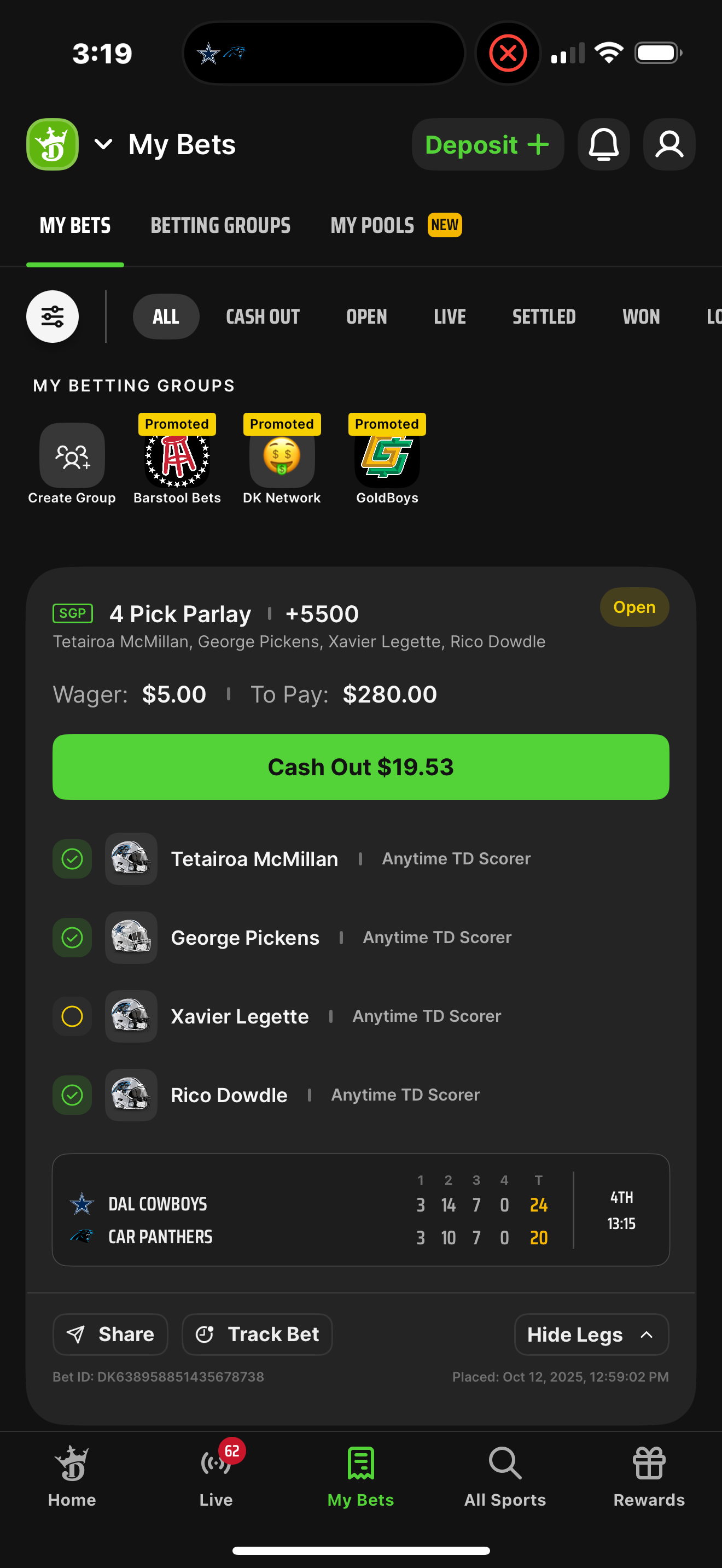Cash out the parlay for $19.53
The image size is (722, 1568).
(x=360, y=767)
